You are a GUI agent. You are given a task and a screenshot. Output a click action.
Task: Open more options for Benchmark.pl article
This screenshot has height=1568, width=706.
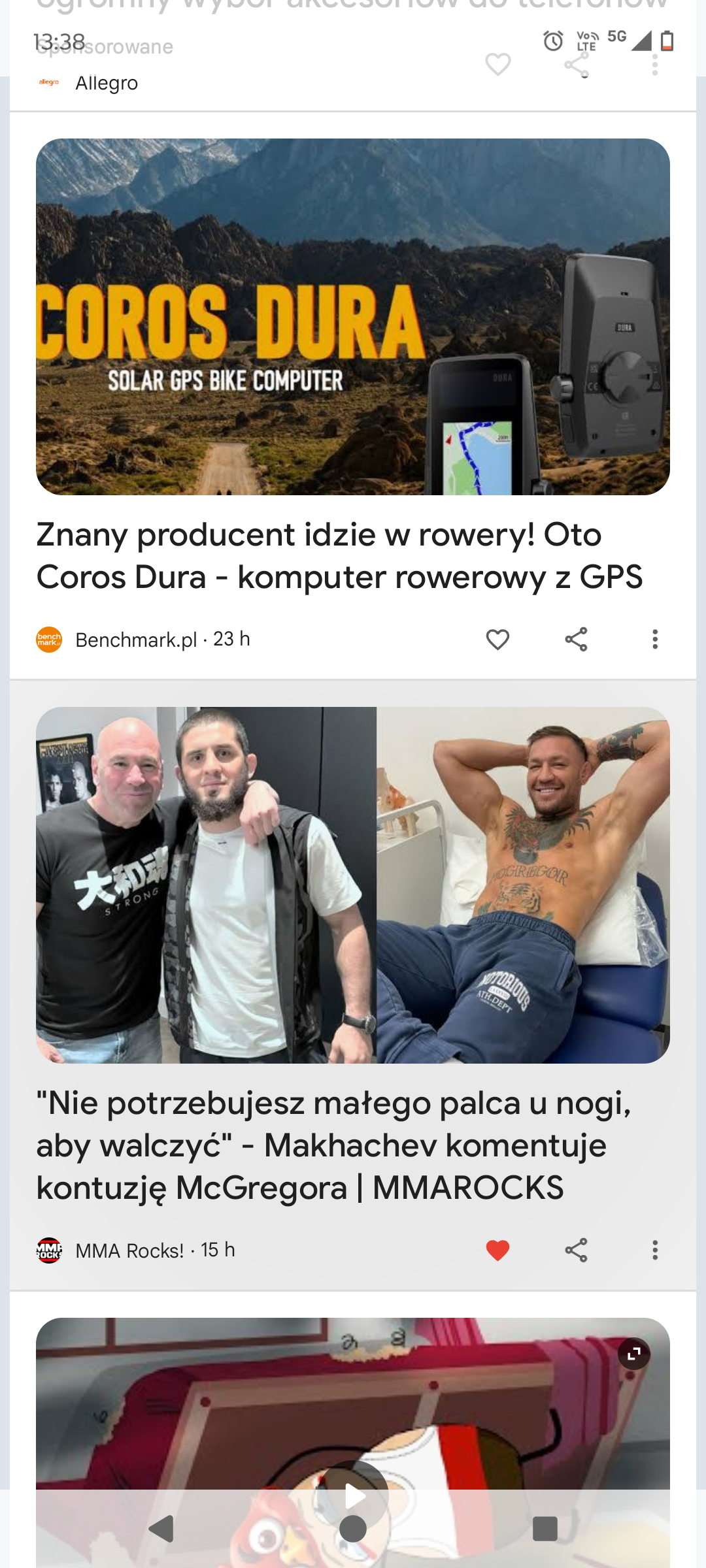654,640
